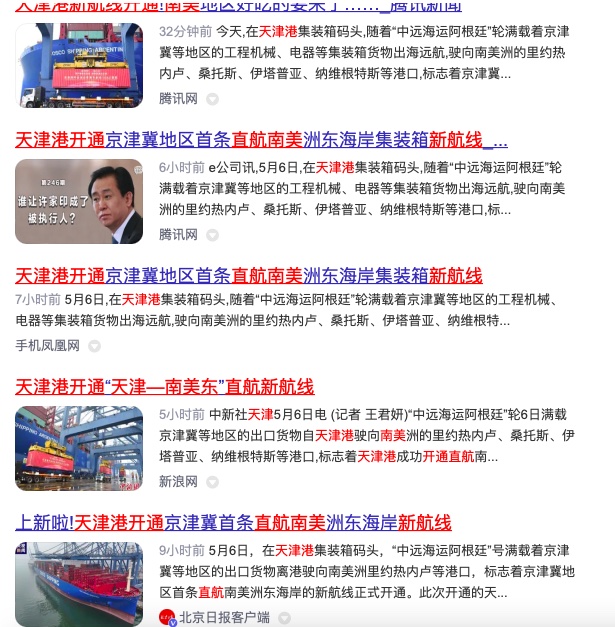Open the headline from 手机凤凰网

(x=248, y=275)
